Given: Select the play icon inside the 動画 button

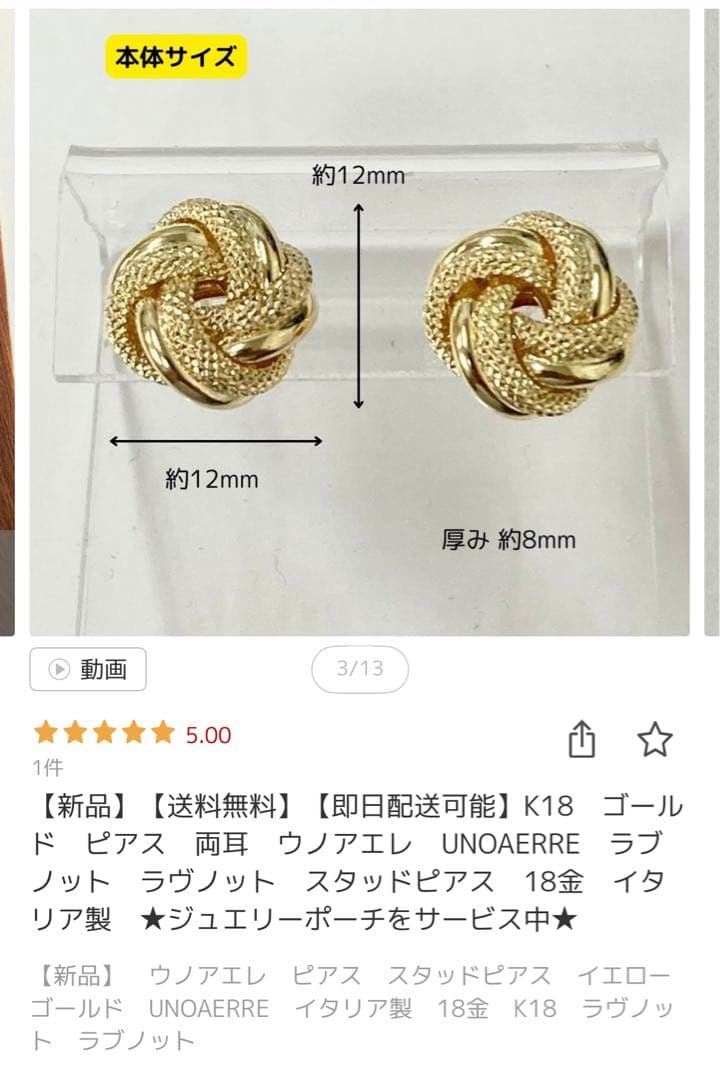Looking at the screenshot, I should 57,668.
